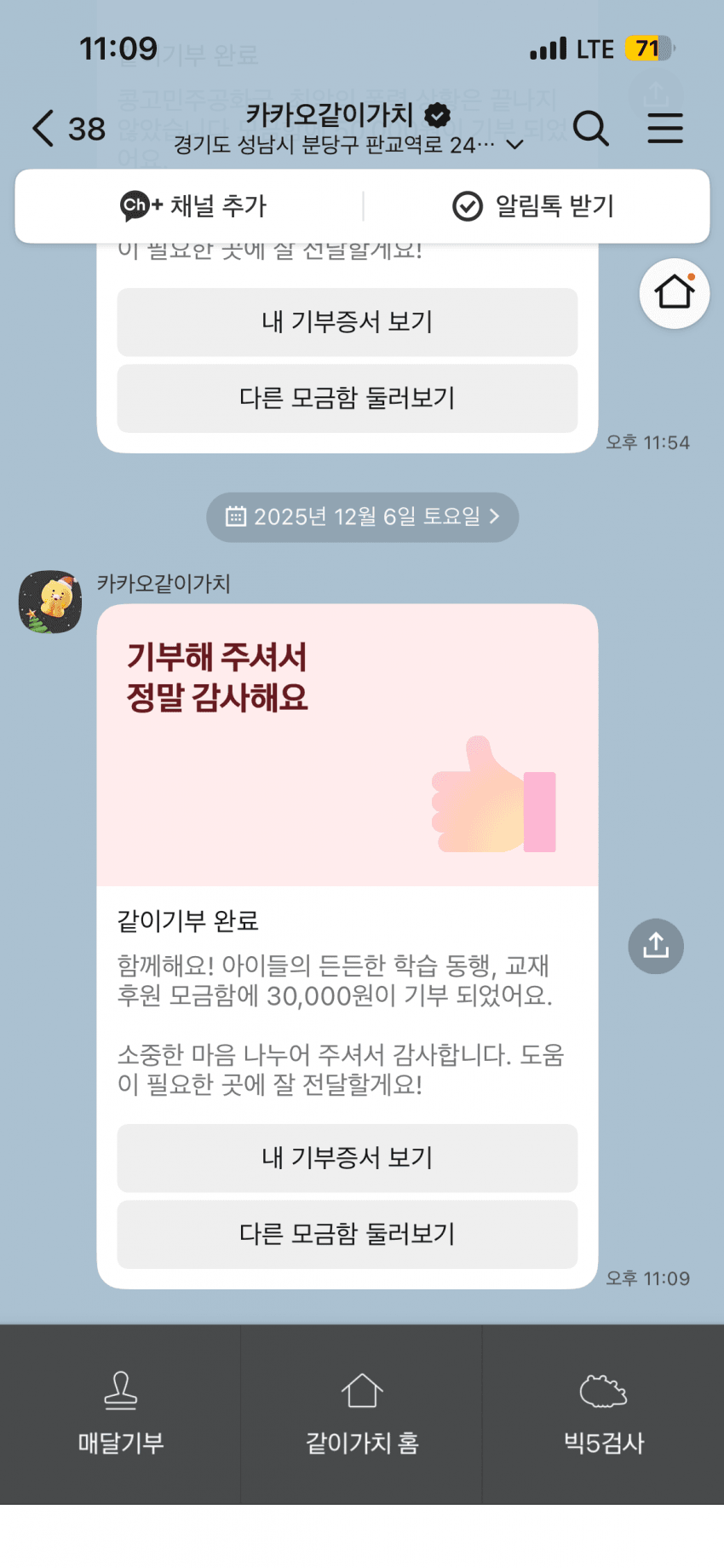724x1568 pixels.
Task: Open the 빅5검사 menu
Action: click(603, 1414)
